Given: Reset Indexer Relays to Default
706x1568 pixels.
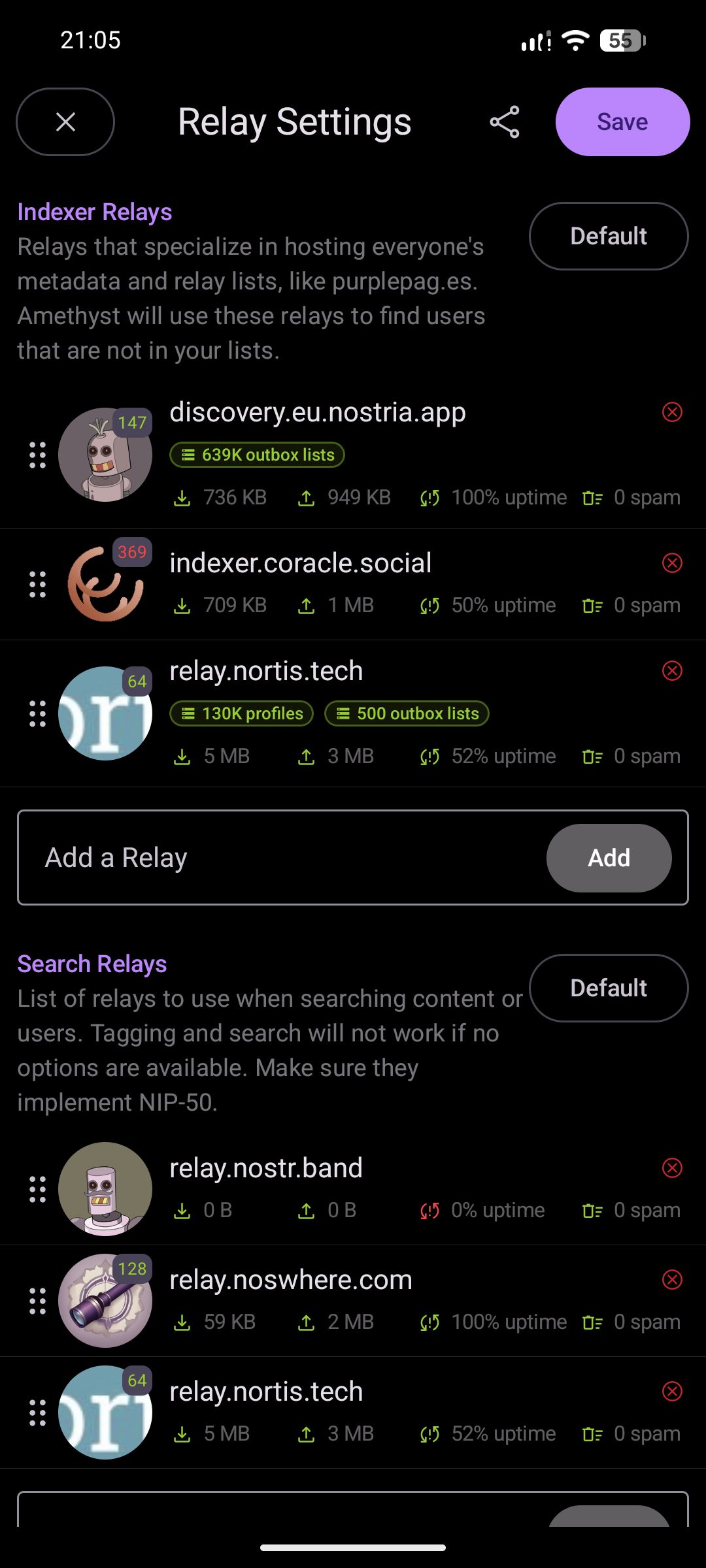Looking at the screenshot, I should [x=609, y=236].
